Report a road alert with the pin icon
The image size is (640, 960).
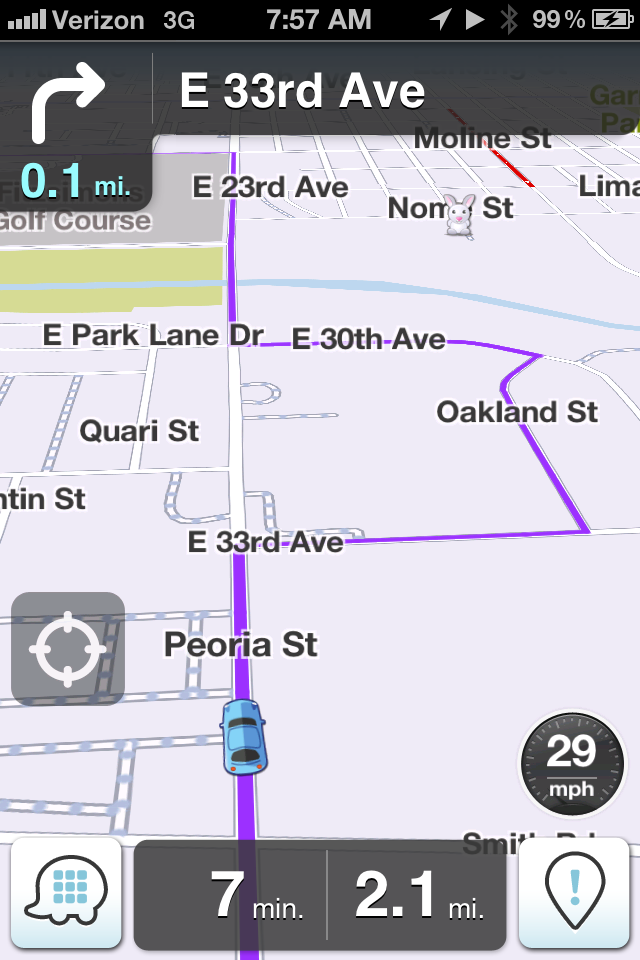573,893
